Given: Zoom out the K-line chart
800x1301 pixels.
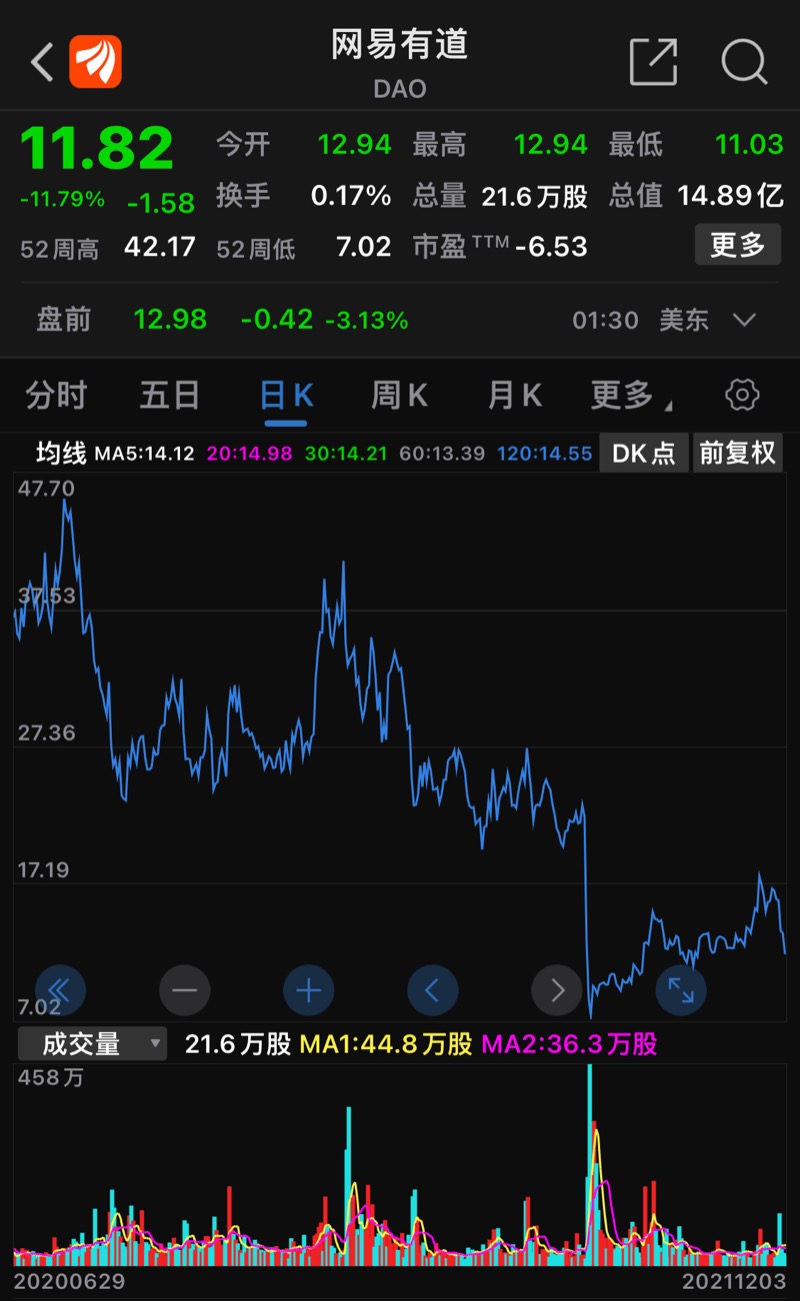Looking at the screenshot, I should 184,991.
